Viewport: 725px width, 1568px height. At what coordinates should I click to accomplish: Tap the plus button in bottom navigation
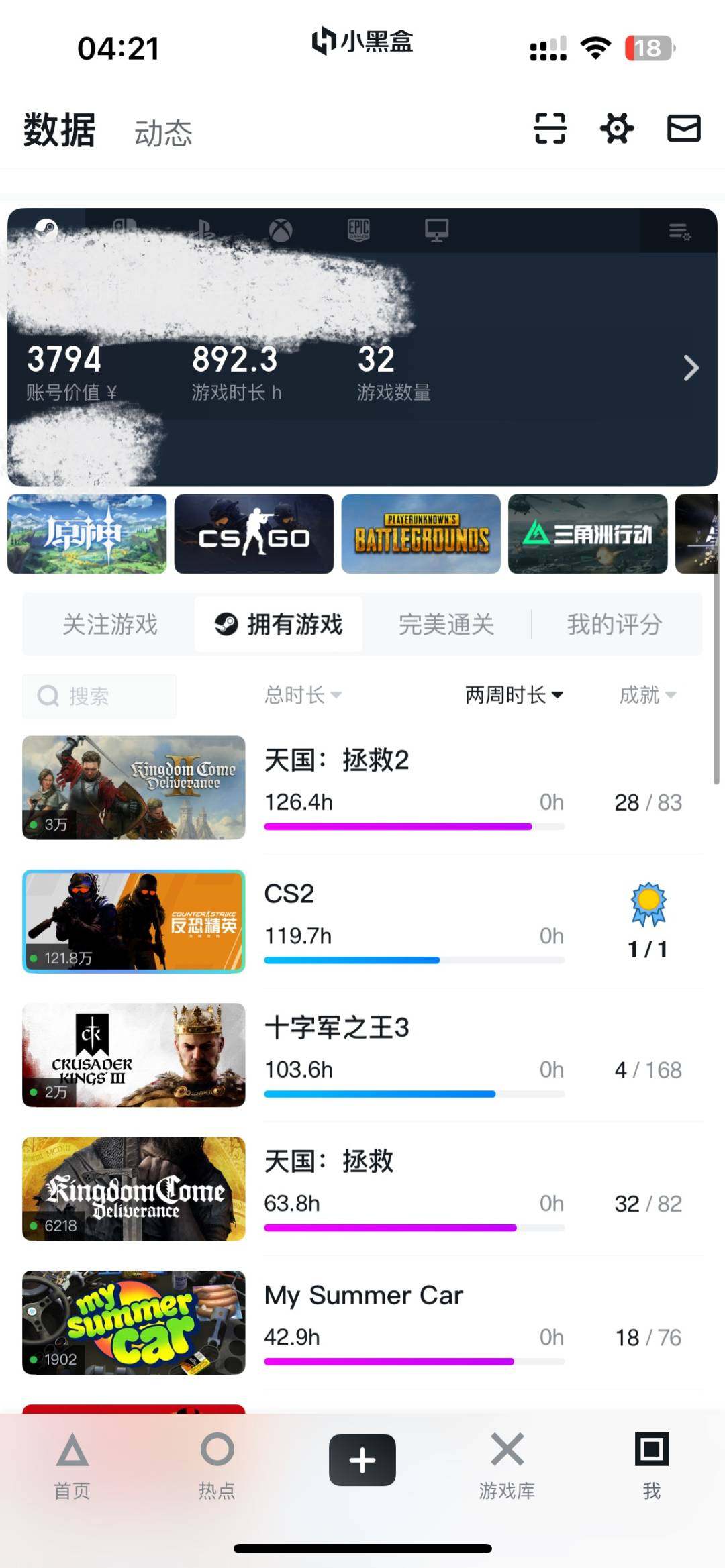tap(362, 1459)
